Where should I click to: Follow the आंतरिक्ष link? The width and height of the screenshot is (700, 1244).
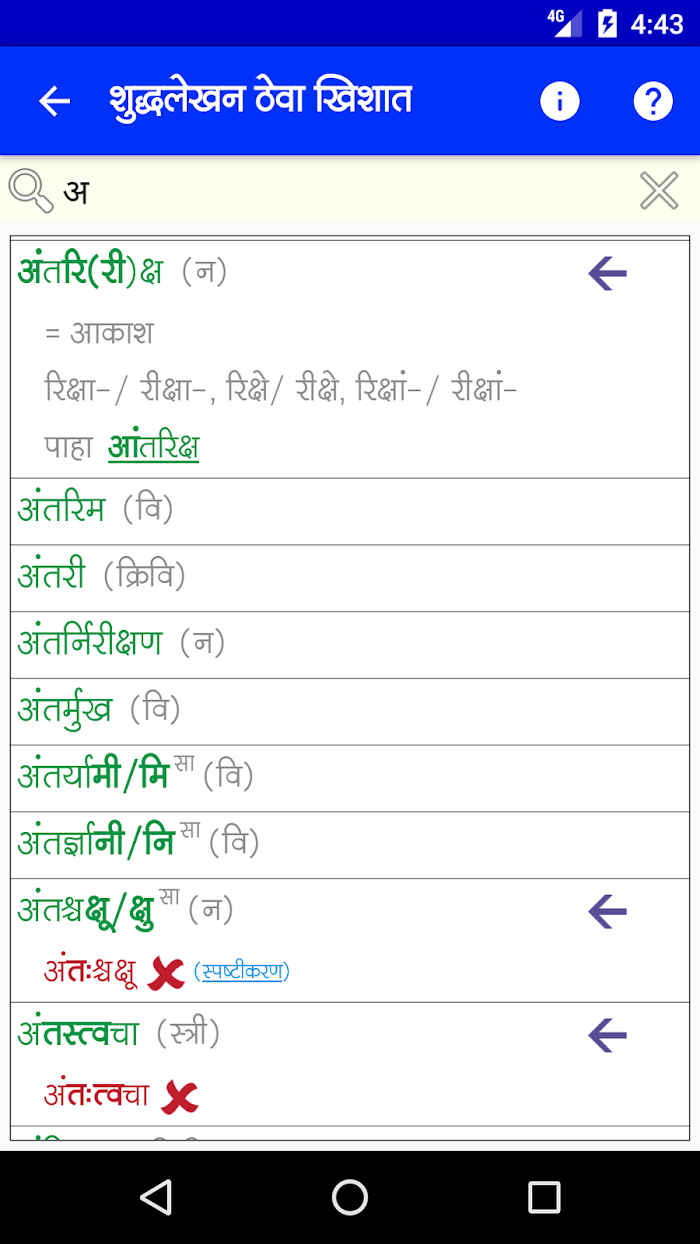point(153,446)
